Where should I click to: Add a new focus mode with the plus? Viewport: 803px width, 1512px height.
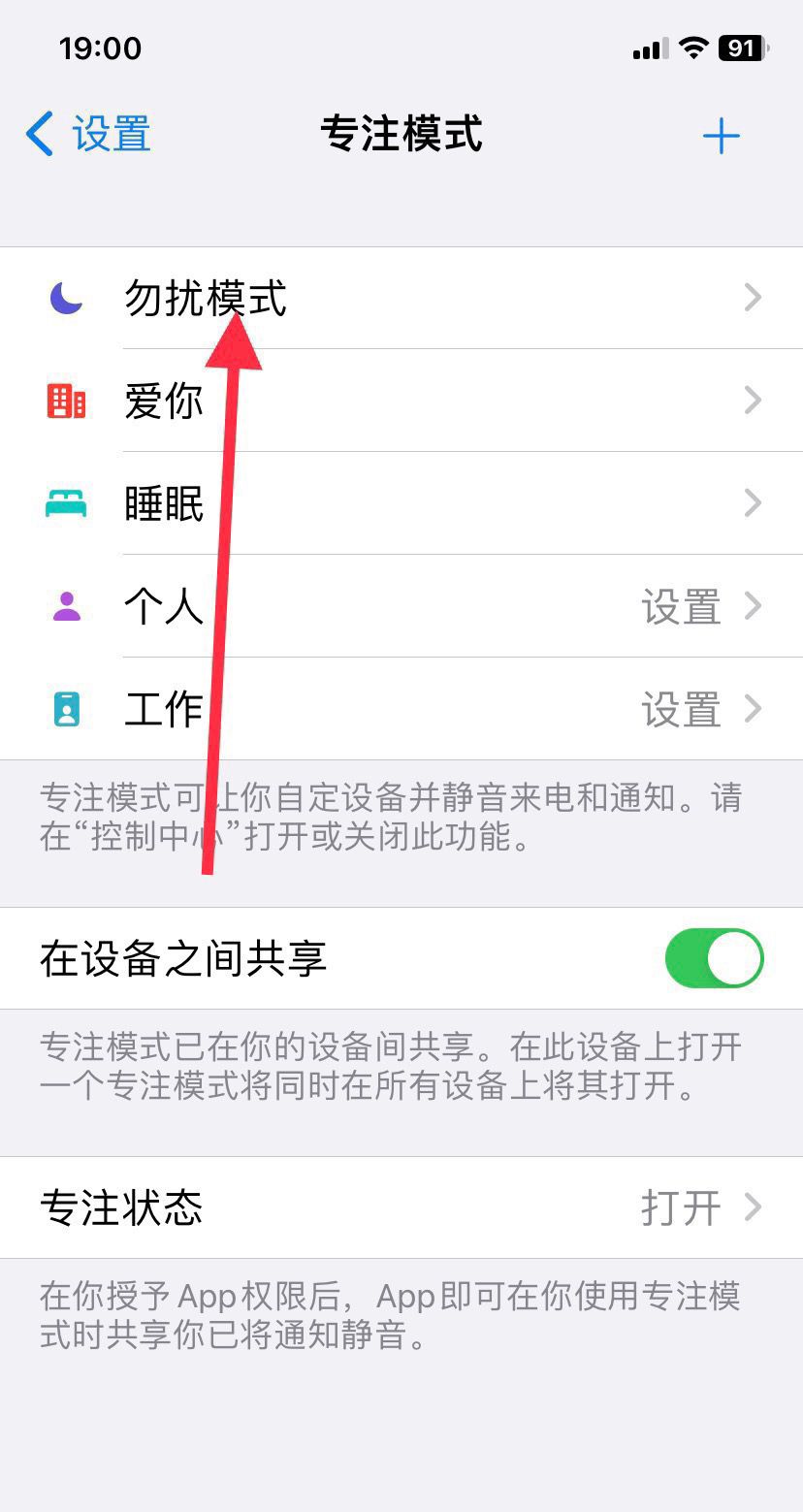tap(722, 135)
